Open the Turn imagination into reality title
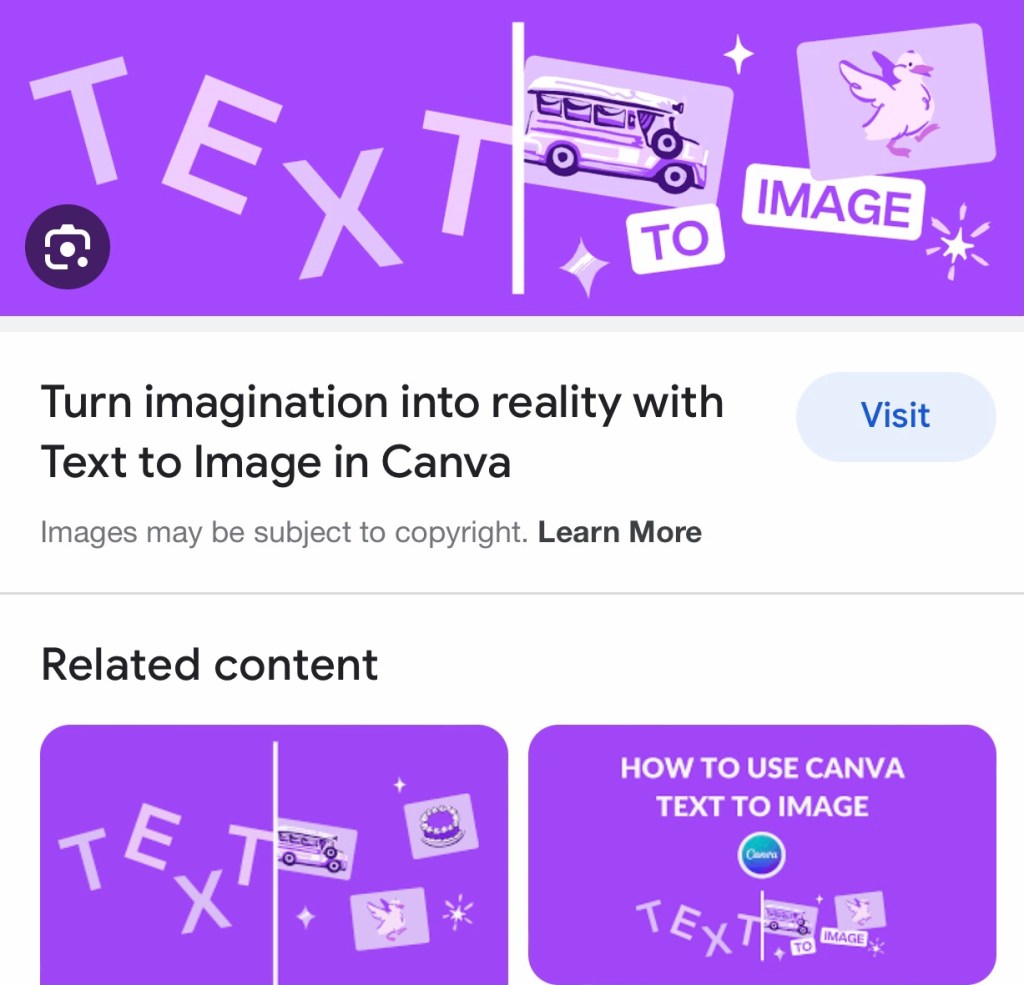Screen dimensions: 1024x985 [x=381, y=432]
